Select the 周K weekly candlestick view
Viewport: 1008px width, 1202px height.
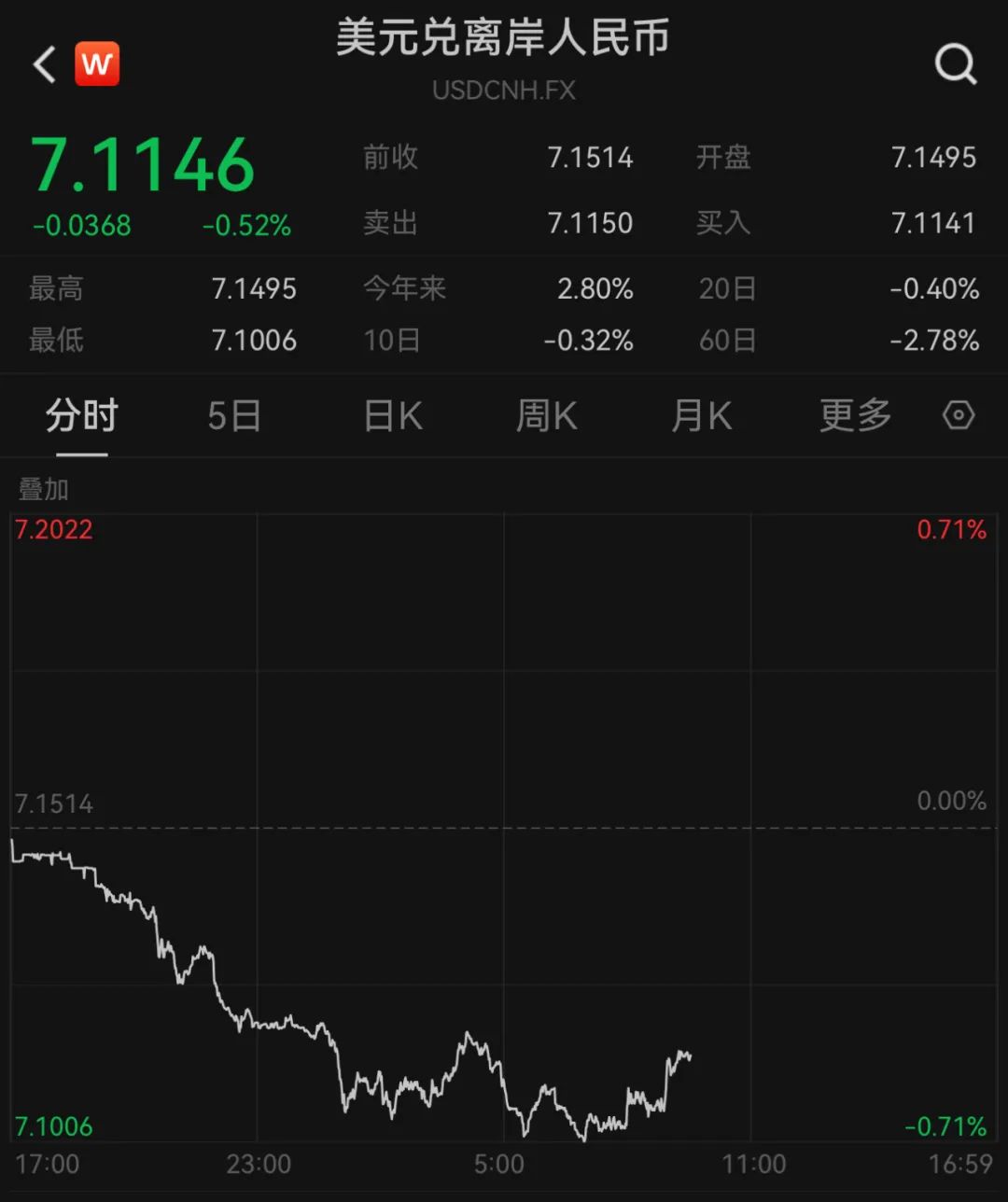(546, 415)
